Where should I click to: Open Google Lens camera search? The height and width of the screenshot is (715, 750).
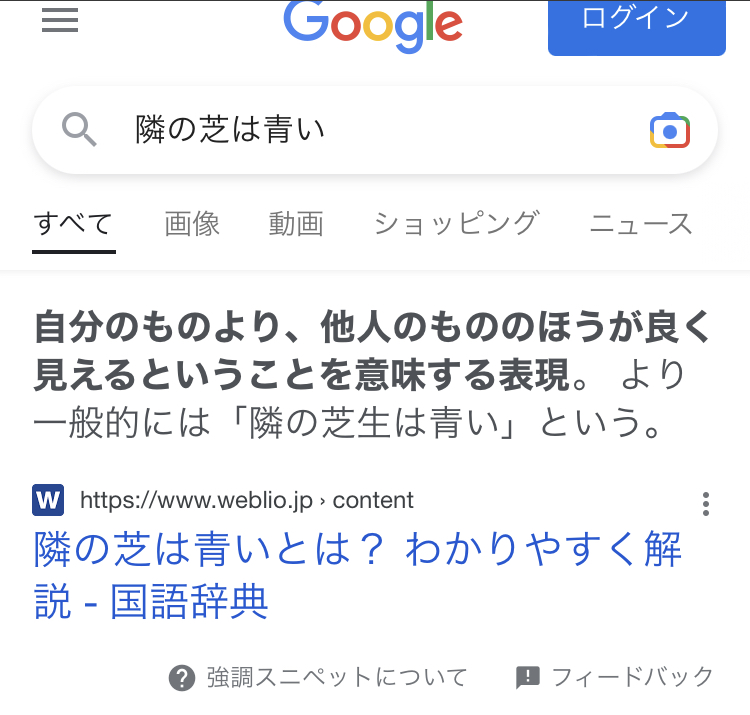pos(669,131)
